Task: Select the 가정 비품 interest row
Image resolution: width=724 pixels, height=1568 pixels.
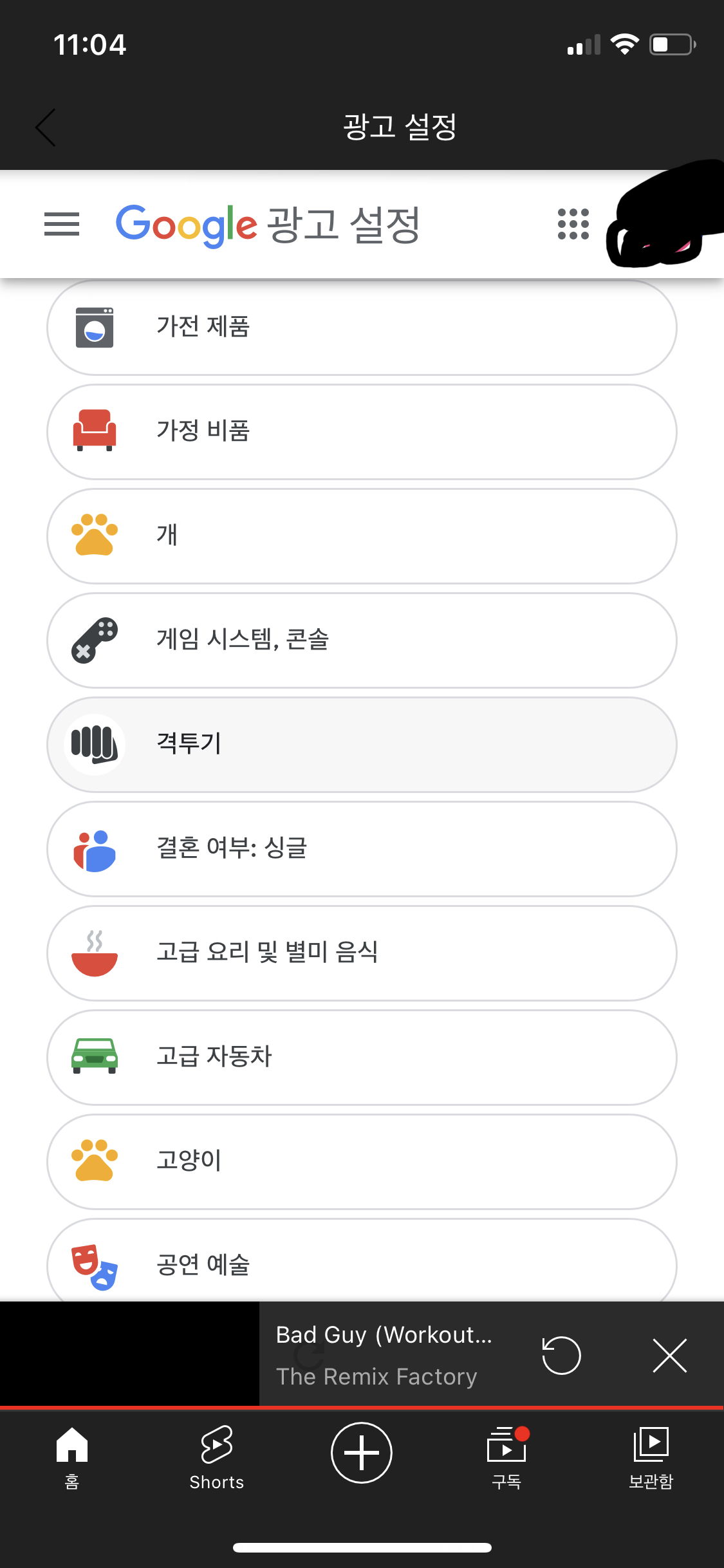Action: pos(362,432)
